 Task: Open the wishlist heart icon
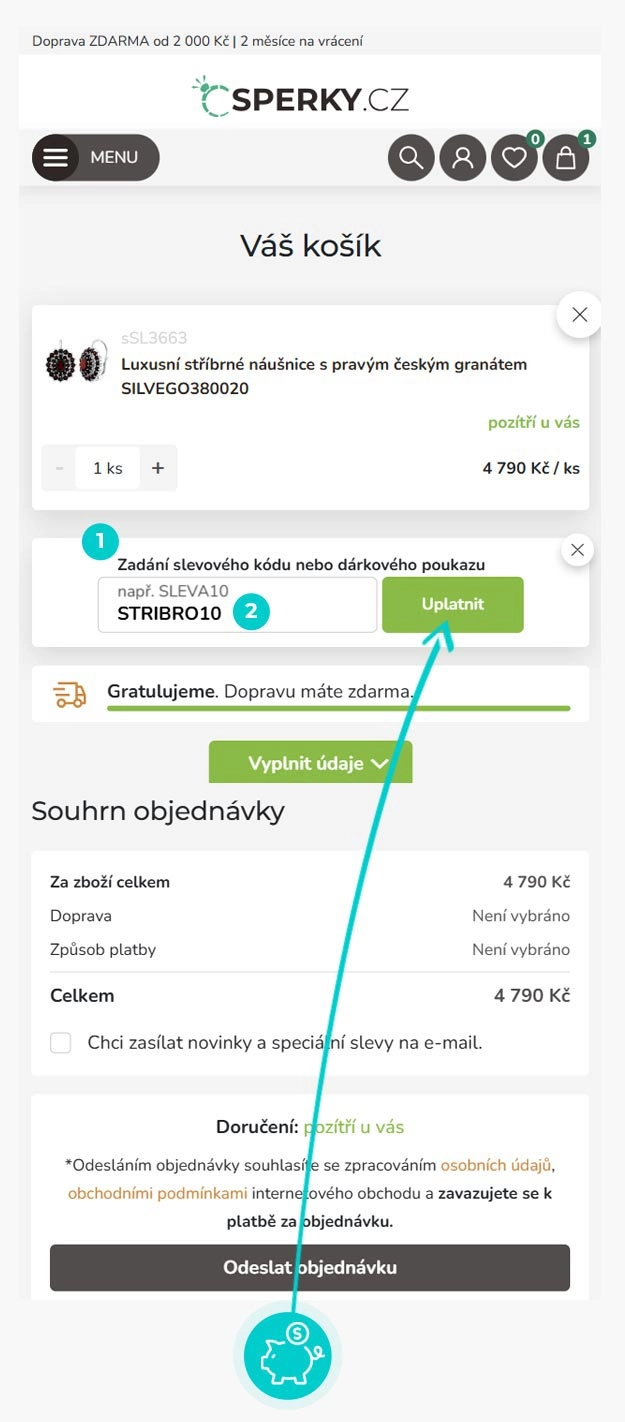(x=514, y=158)
